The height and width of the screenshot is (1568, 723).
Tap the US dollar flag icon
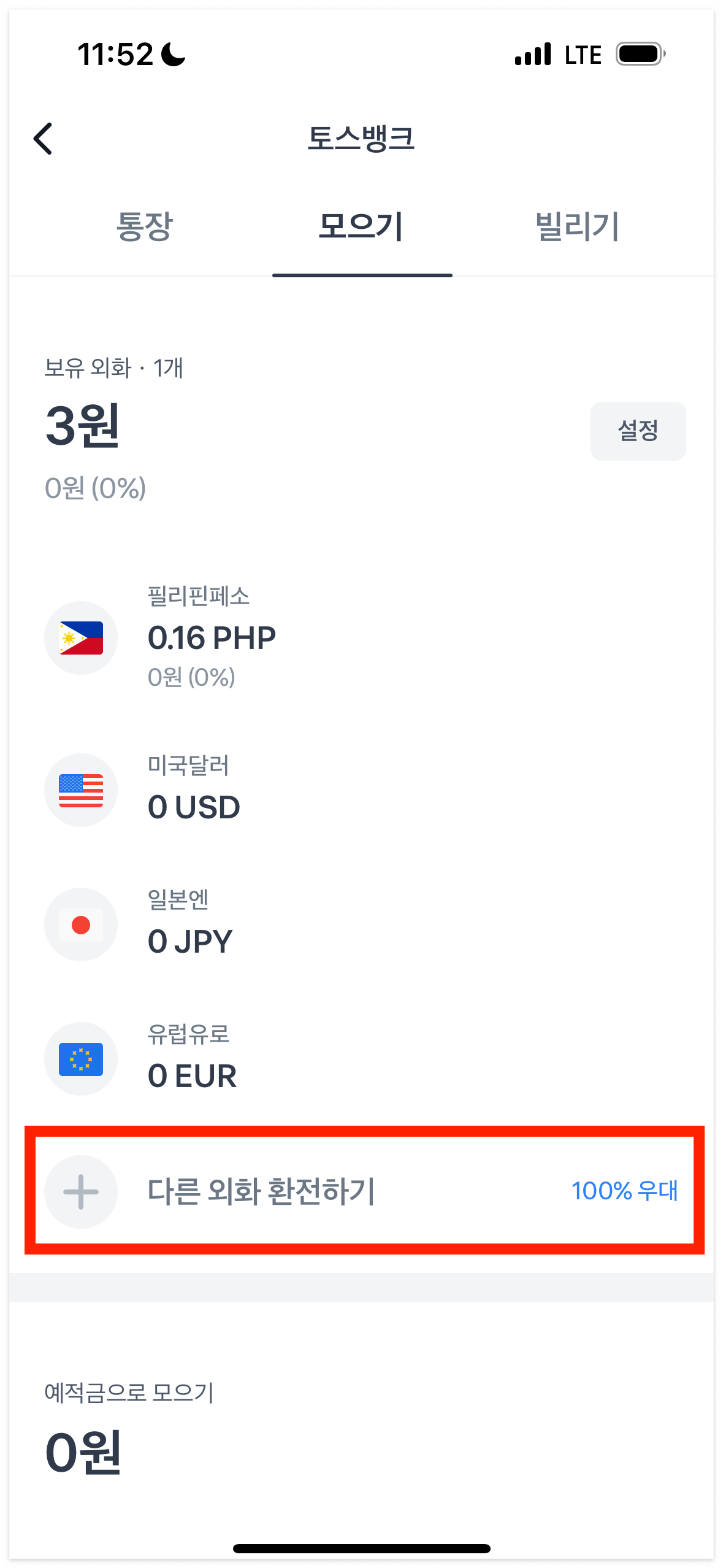(x=81, y=790)
